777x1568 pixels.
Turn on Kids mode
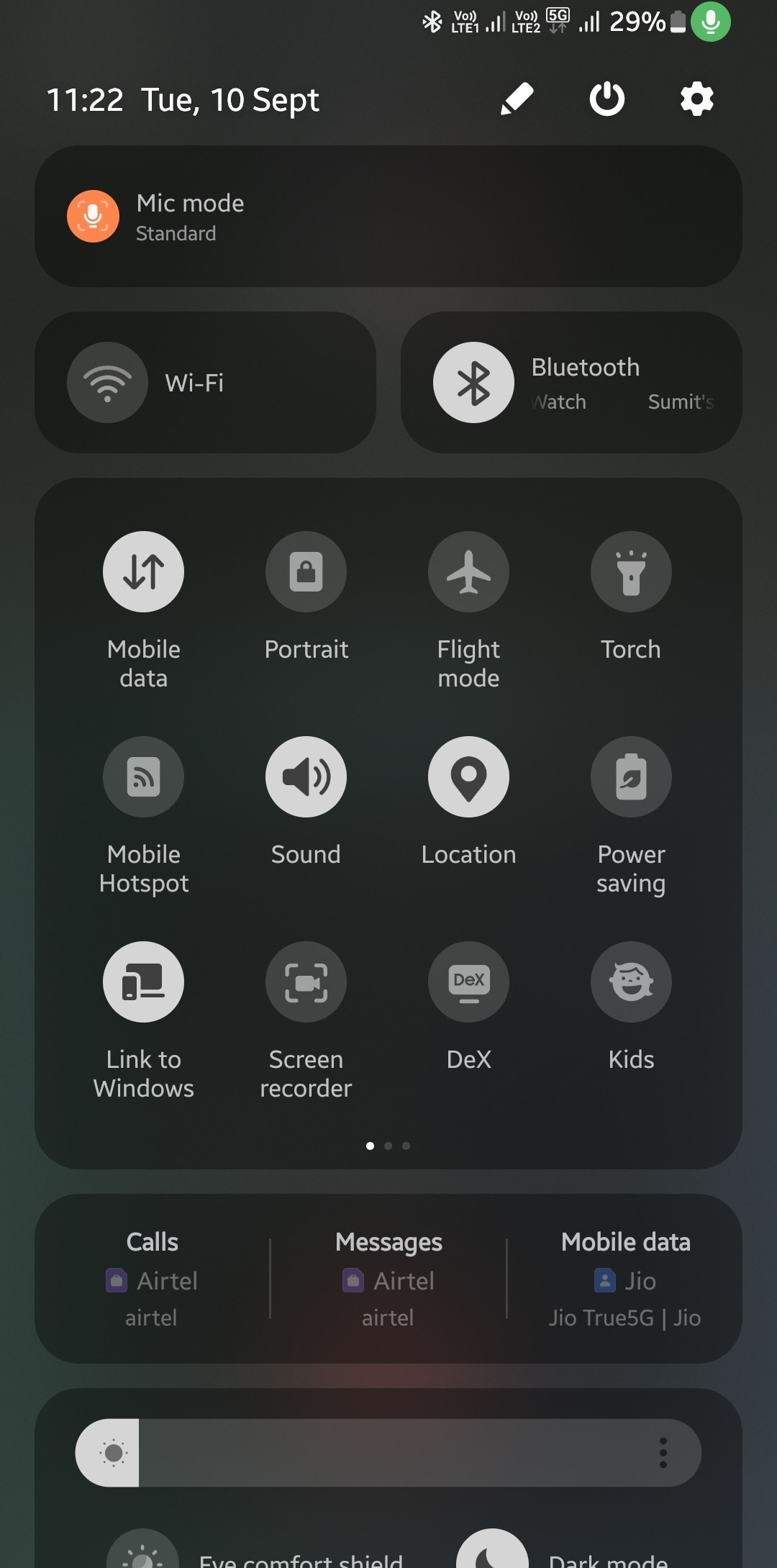click(x=631, y=982)
